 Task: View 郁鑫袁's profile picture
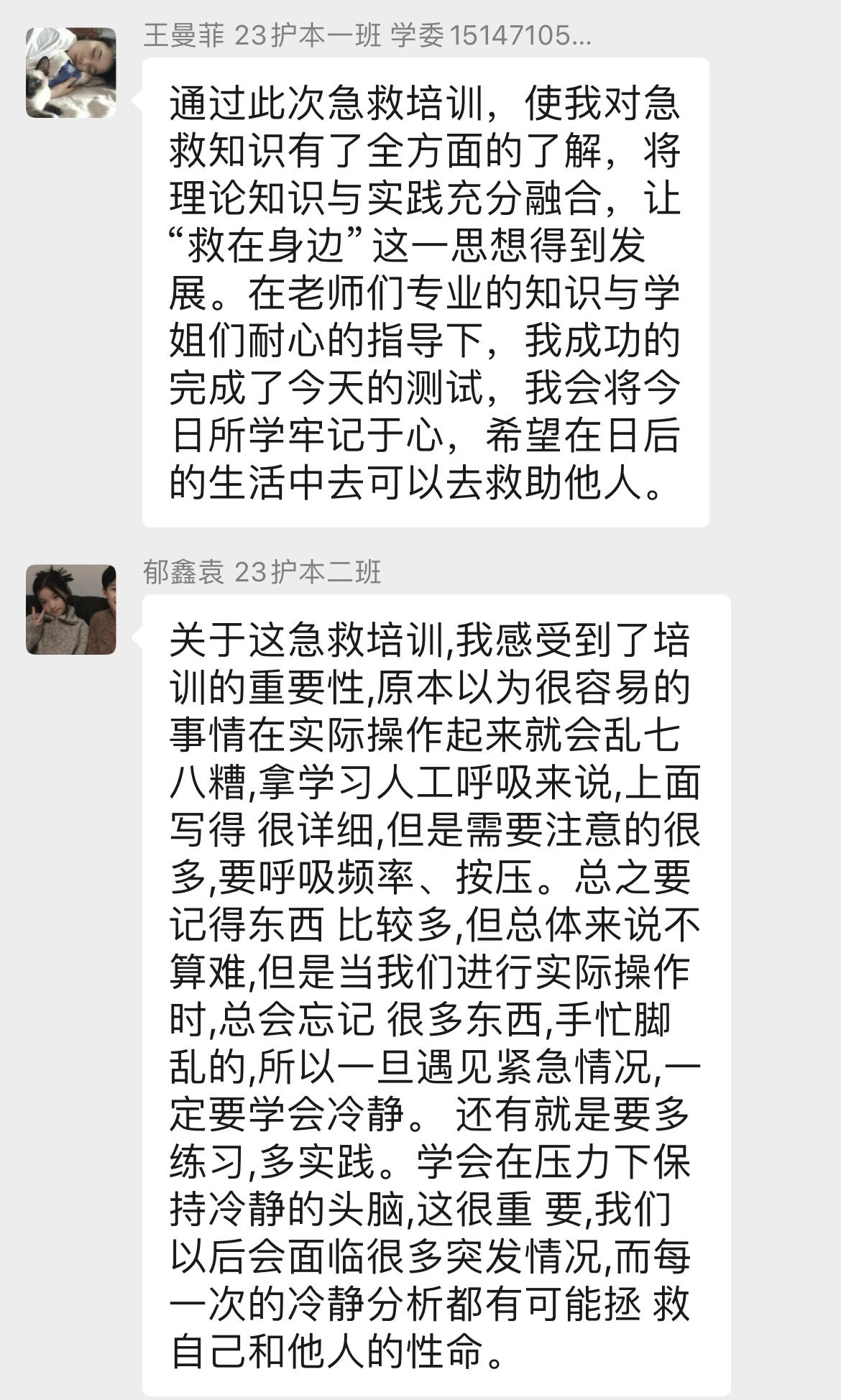71,609
